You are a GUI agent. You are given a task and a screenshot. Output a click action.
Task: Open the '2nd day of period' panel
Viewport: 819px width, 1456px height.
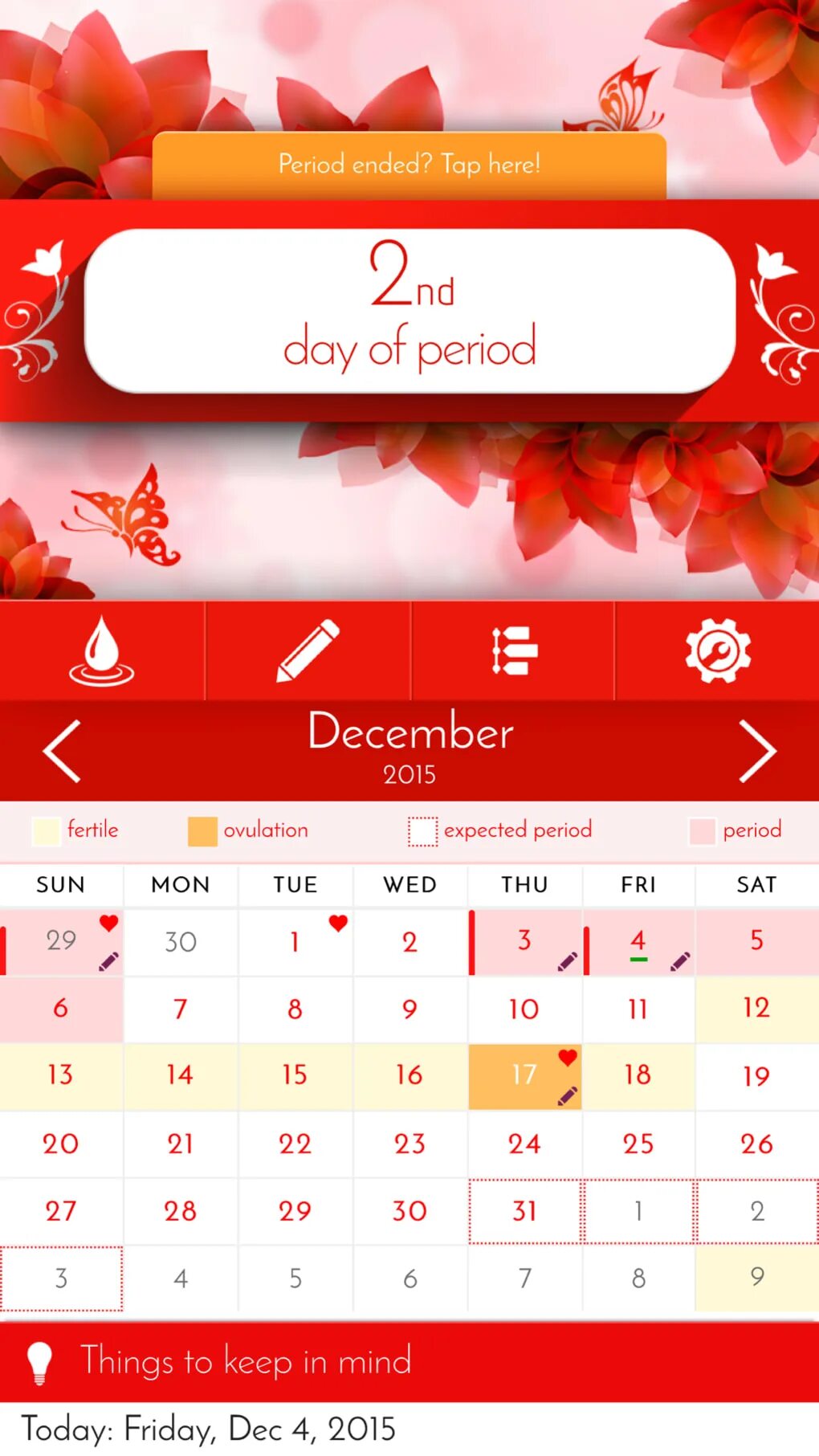pyautogui.click(x=409, y=311)
